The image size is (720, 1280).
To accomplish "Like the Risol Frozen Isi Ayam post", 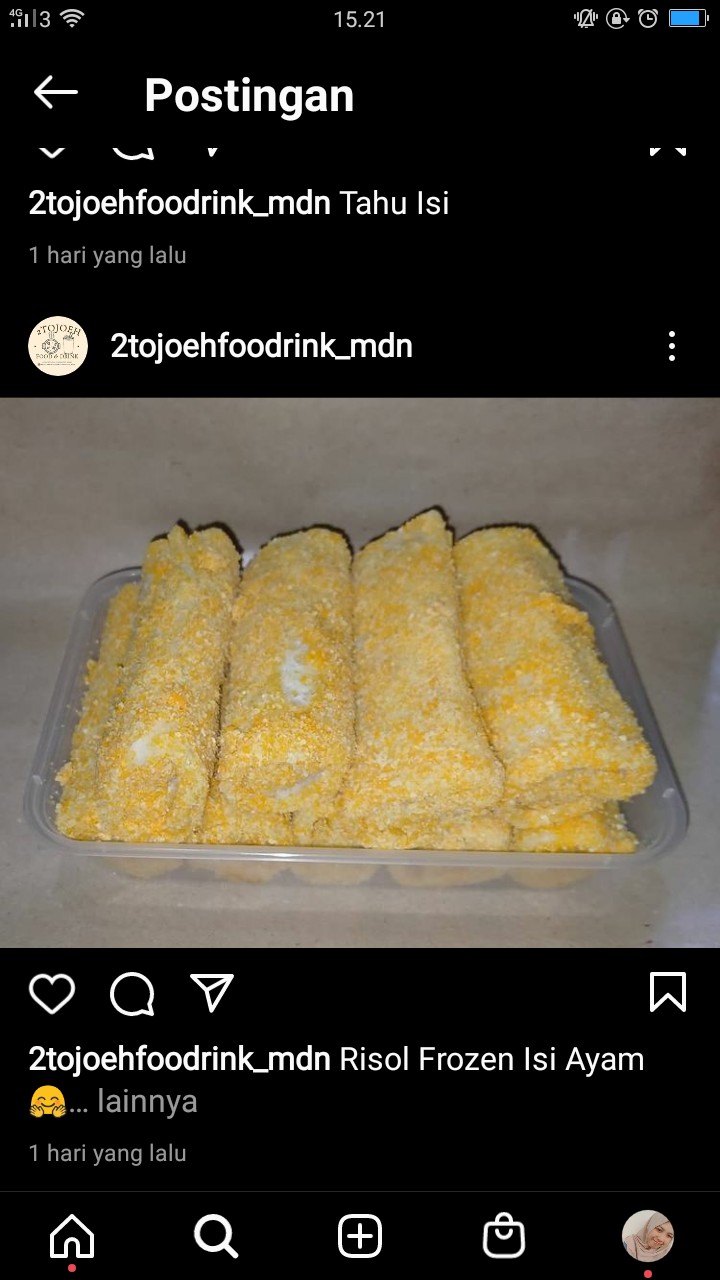I will [52, 993].
